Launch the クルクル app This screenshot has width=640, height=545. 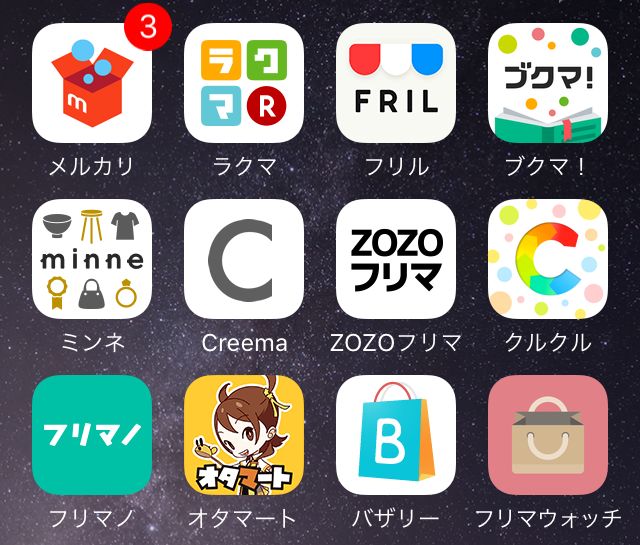click(x=548, y=259)
